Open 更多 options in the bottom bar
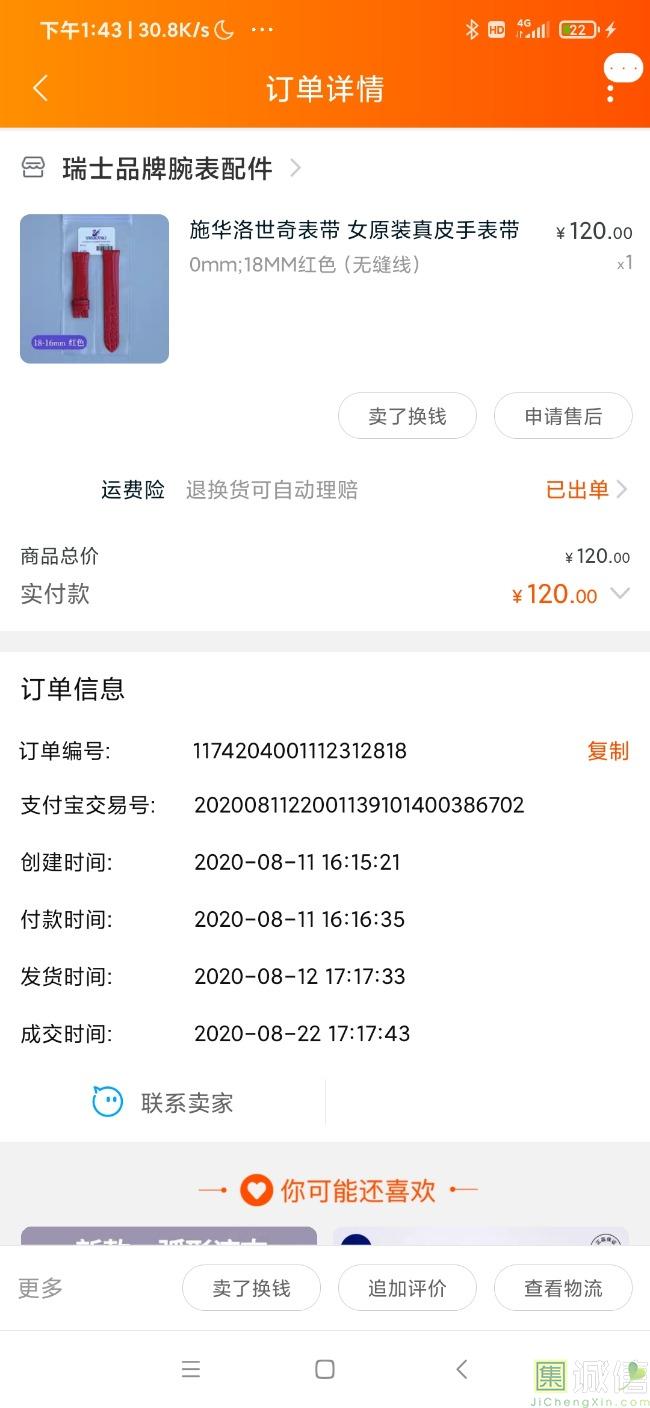 tap(41, 1288)
